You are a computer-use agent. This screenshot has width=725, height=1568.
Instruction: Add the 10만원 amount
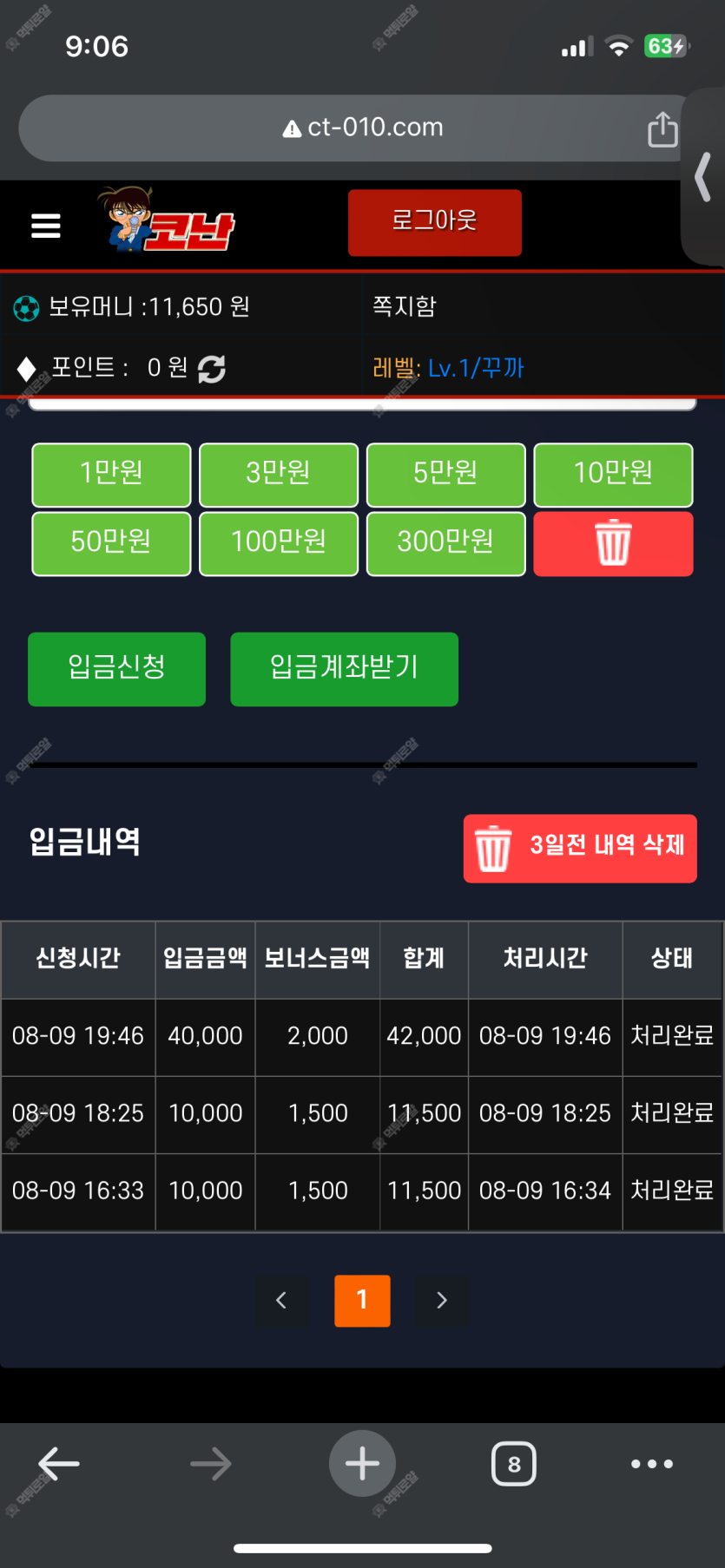pyautogui.click(x=613, y=474)
